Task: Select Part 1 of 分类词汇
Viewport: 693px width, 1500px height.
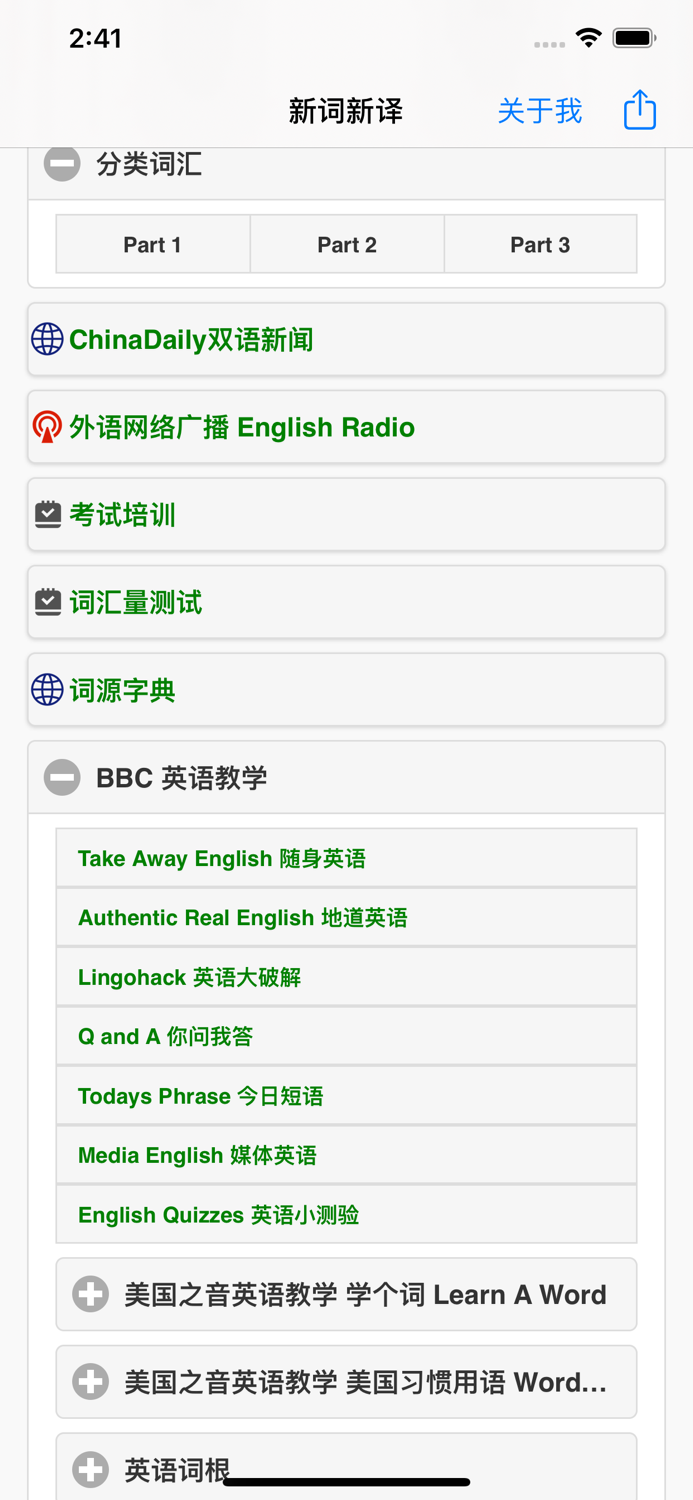Action: [x=153, y=244]
